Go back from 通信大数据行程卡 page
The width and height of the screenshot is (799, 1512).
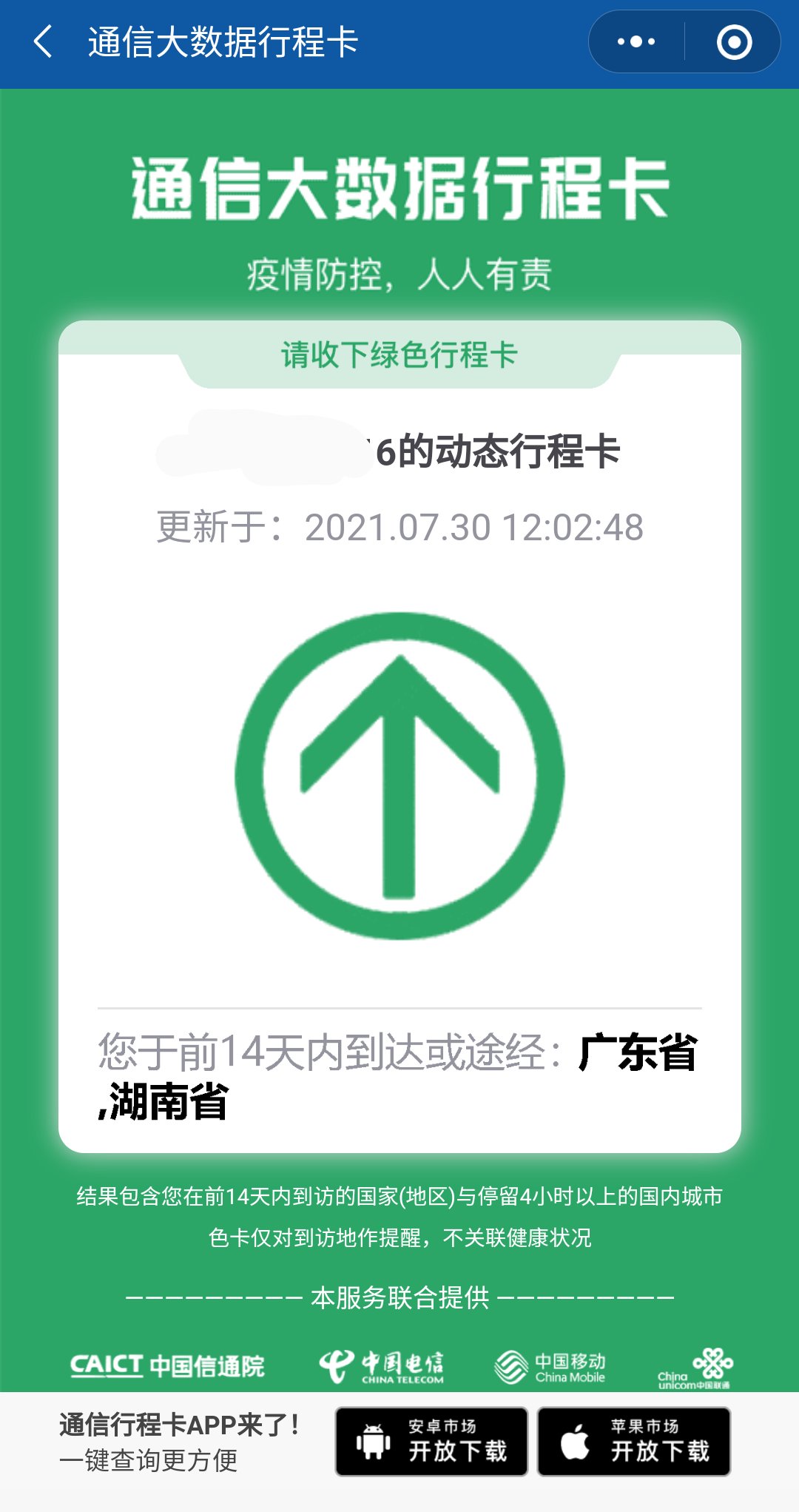pos(44,41)
